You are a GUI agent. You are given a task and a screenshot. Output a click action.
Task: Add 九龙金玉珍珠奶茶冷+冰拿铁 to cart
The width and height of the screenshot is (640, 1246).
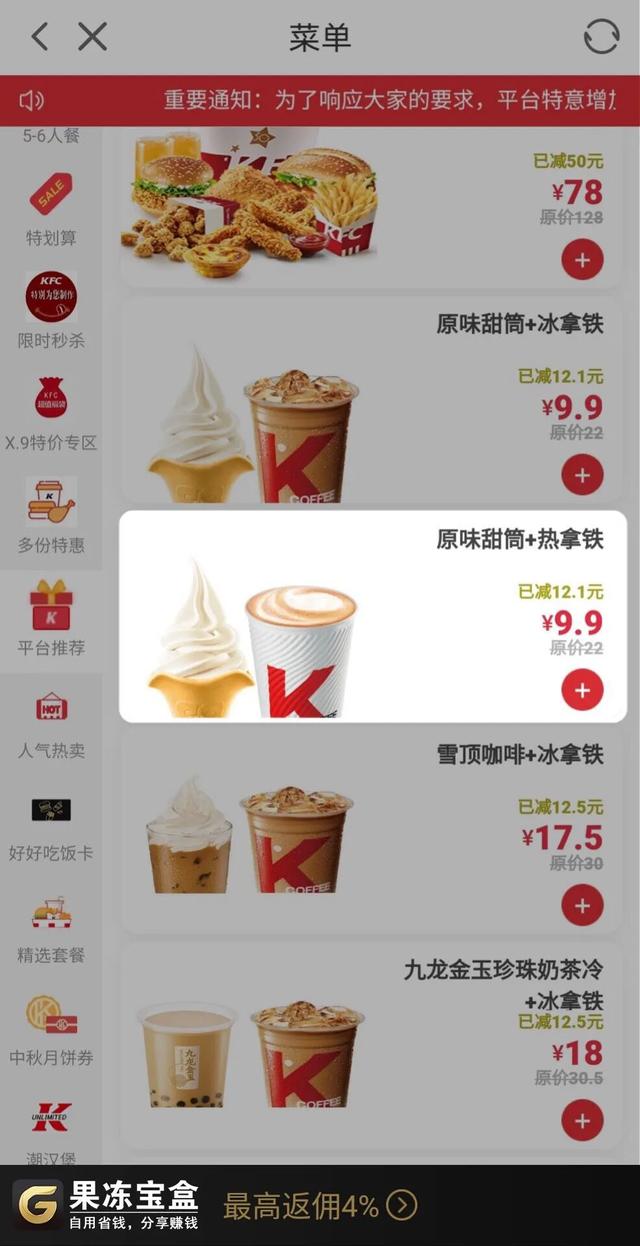[x=582, y=1120]
